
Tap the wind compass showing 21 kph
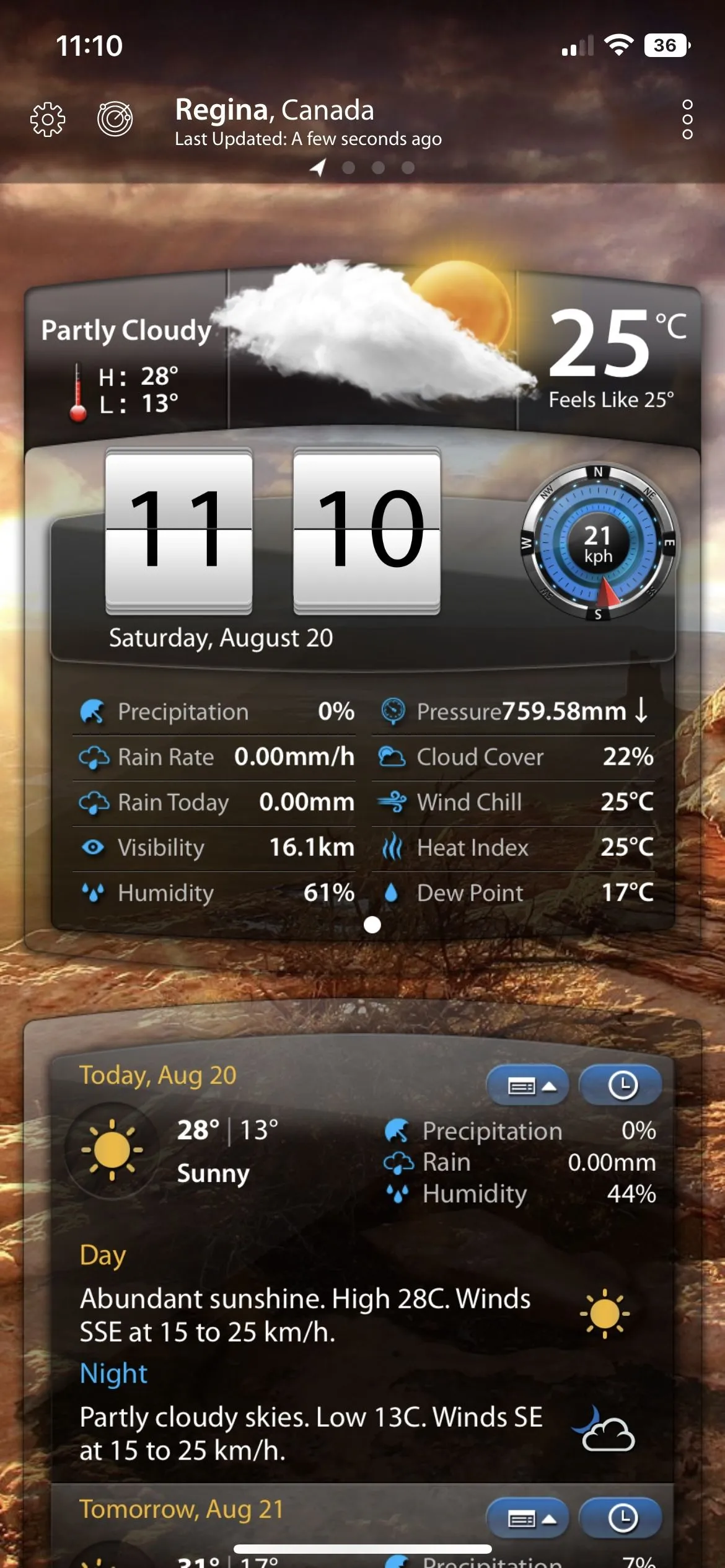(598, 544)
